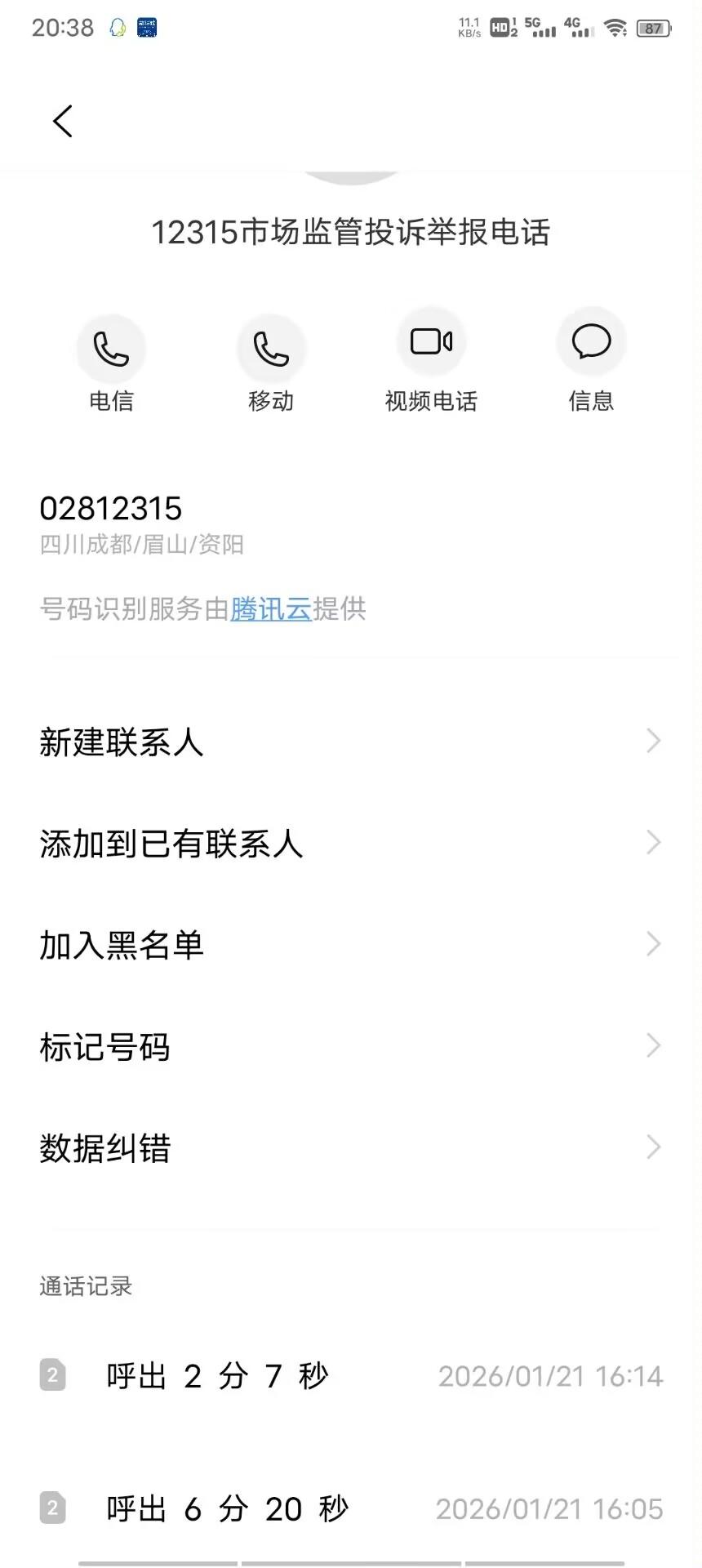Open the 腾讯云 link
This screenshot has width=702, height=1568.
pos(269,610)
